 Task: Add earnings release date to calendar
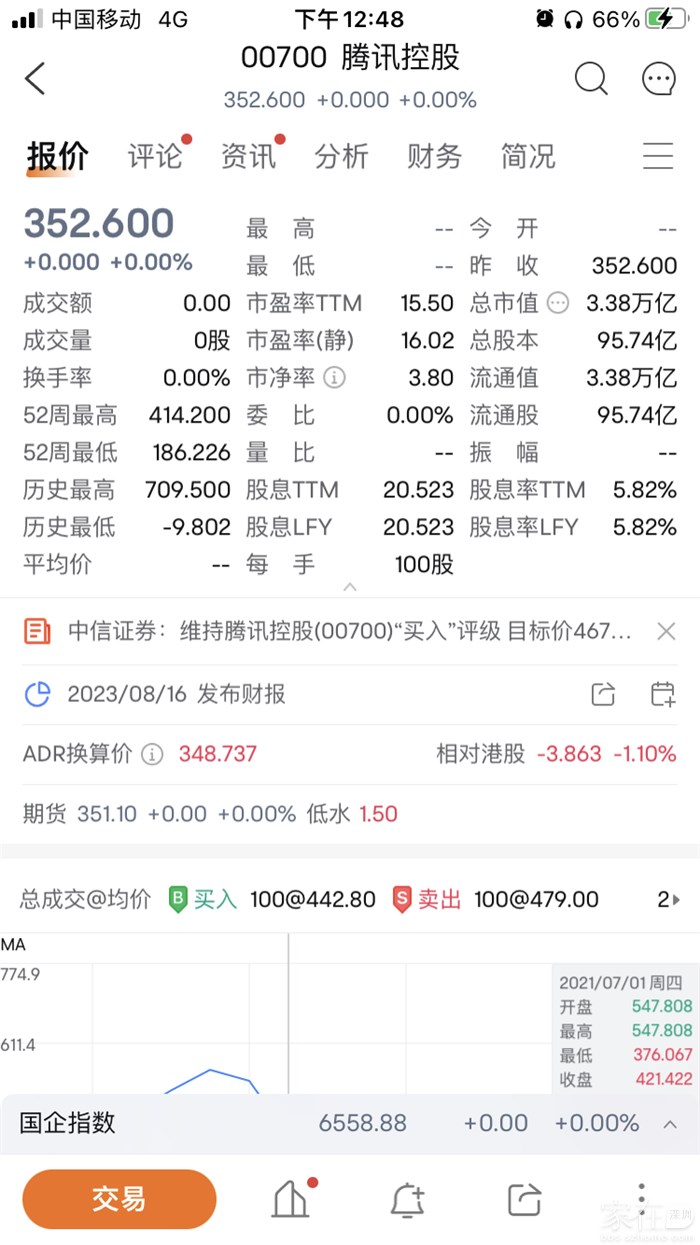click(662, 694)
